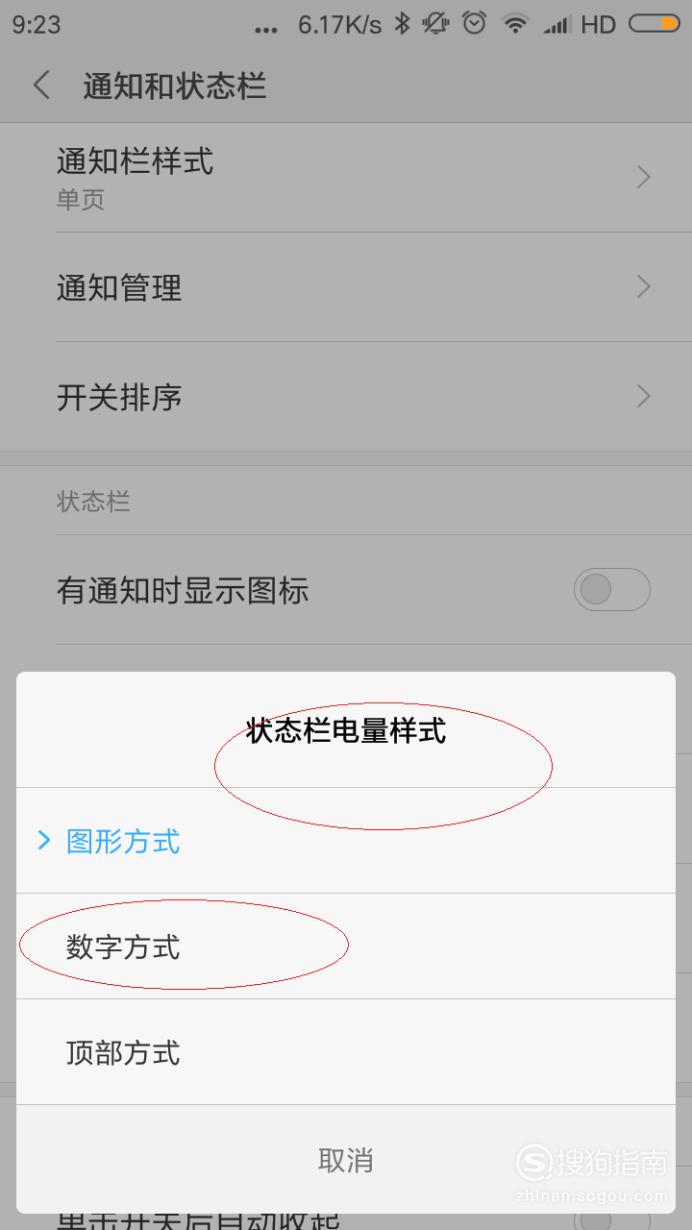Toggle 有通知时显示图标 switch

612,590
